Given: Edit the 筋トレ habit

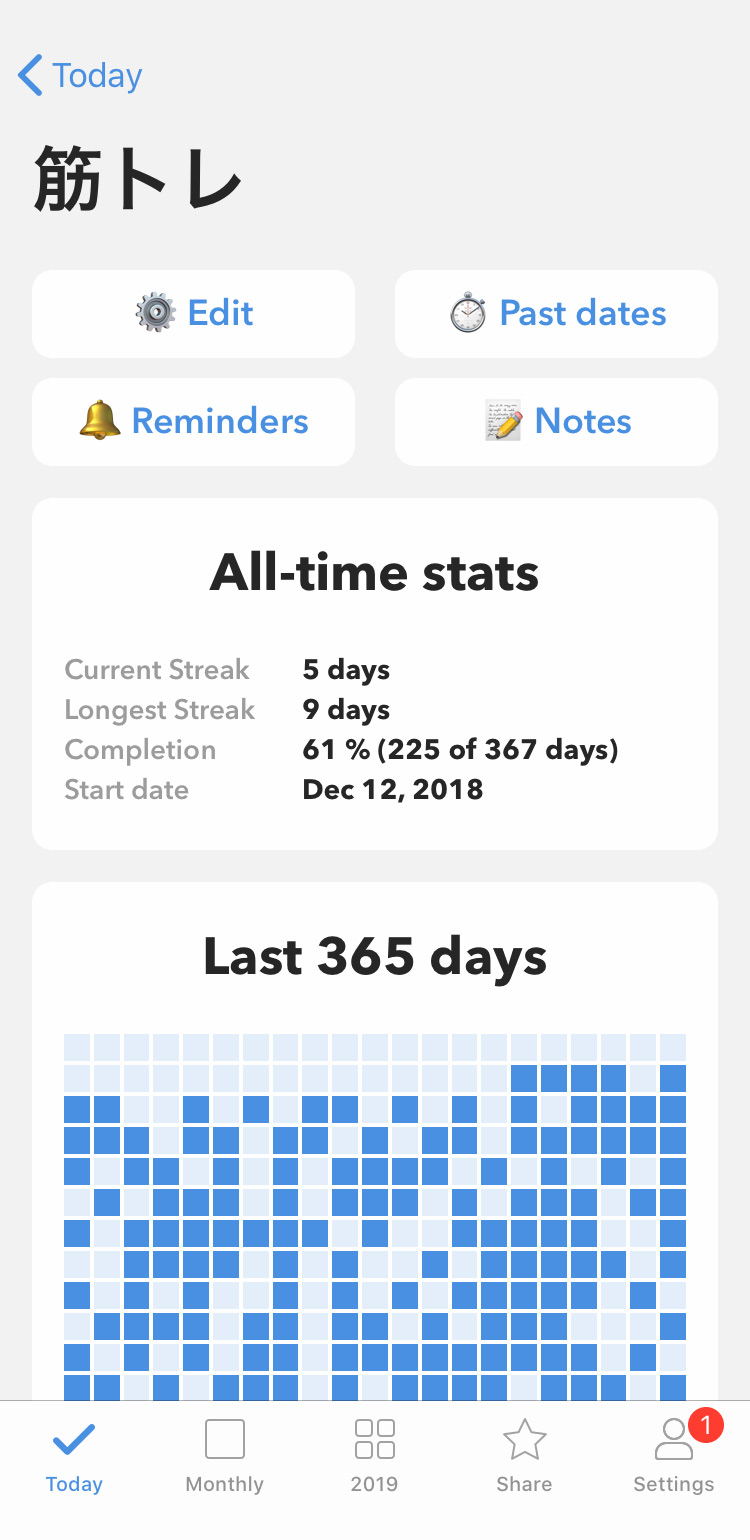Looking at the screenshot, I should coord(193,314).
